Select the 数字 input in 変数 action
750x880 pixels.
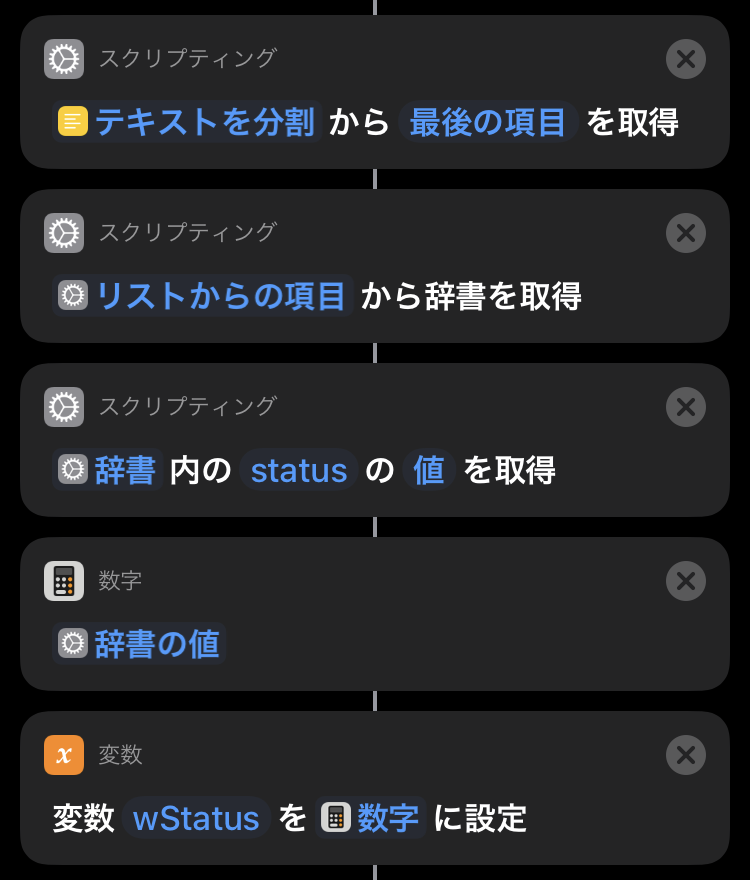pos(371,818)
